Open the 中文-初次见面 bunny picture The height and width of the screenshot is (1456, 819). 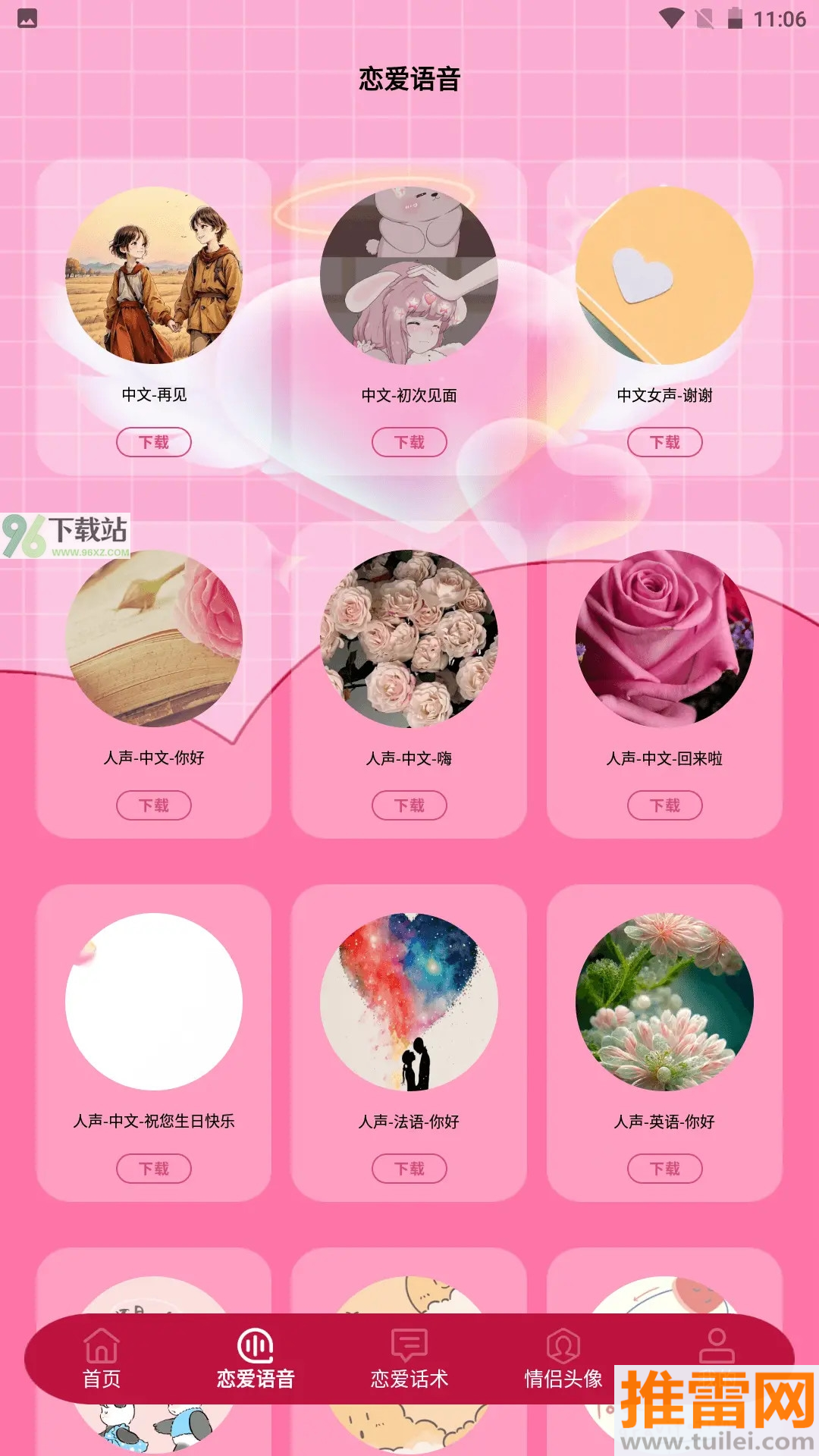coord(409,275)
